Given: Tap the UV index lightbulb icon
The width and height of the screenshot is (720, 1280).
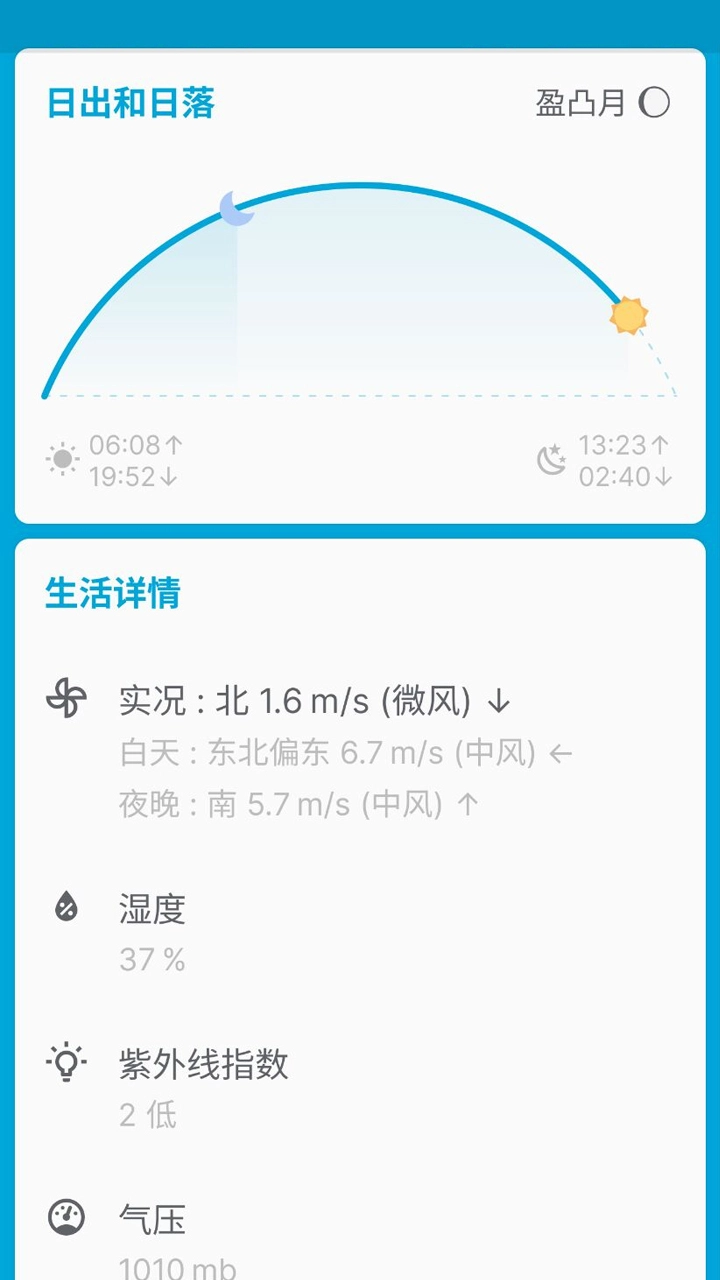Looking at the screenshot, I should click(66, 1063).
